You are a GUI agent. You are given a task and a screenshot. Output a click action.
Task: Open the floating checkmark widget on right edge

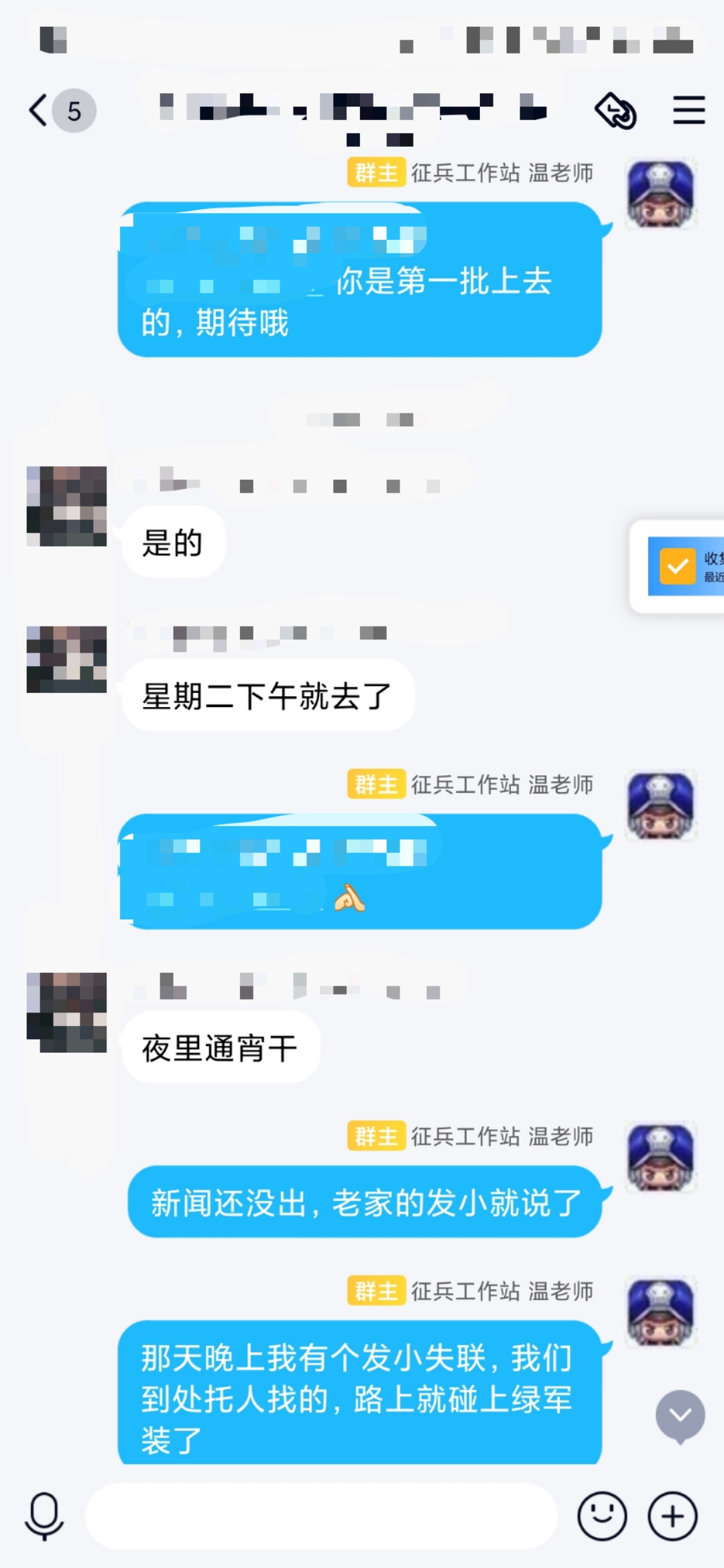click(678, 567)
